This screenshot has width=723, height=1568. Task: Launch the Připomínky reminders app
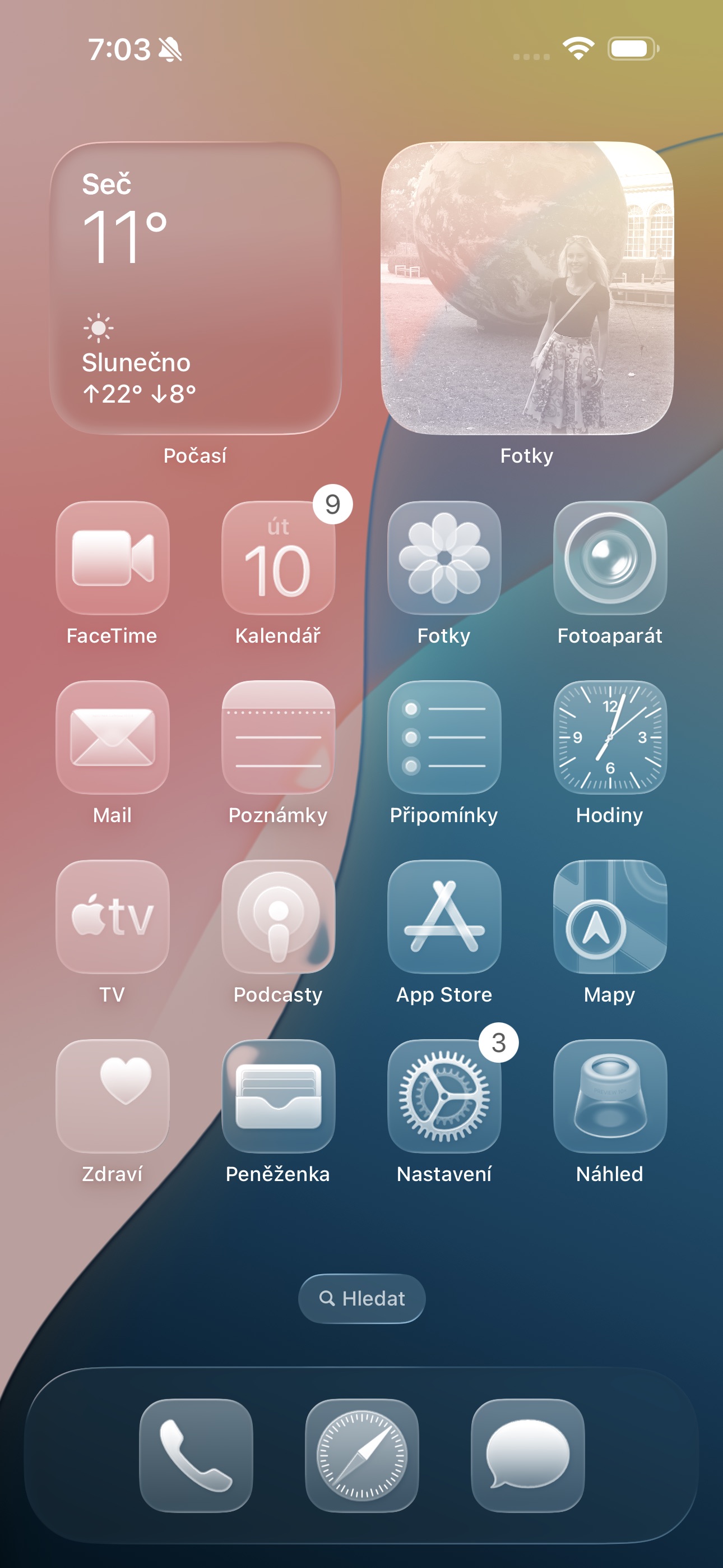click(x=444, y=737)
